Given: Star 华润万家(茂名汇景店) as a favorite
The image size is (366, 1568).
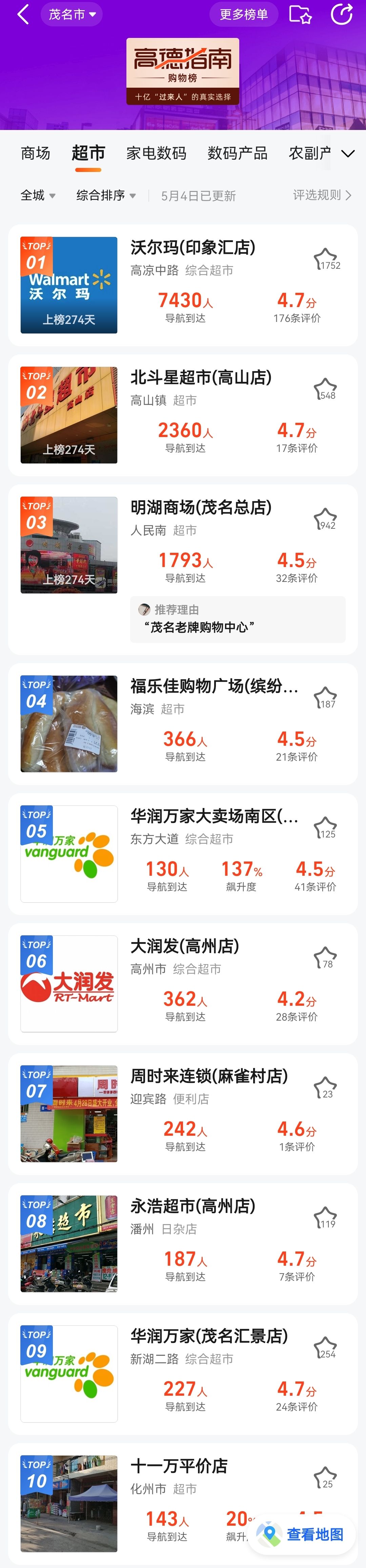Looking at the screenshot, I should (x=325, y=1348).
